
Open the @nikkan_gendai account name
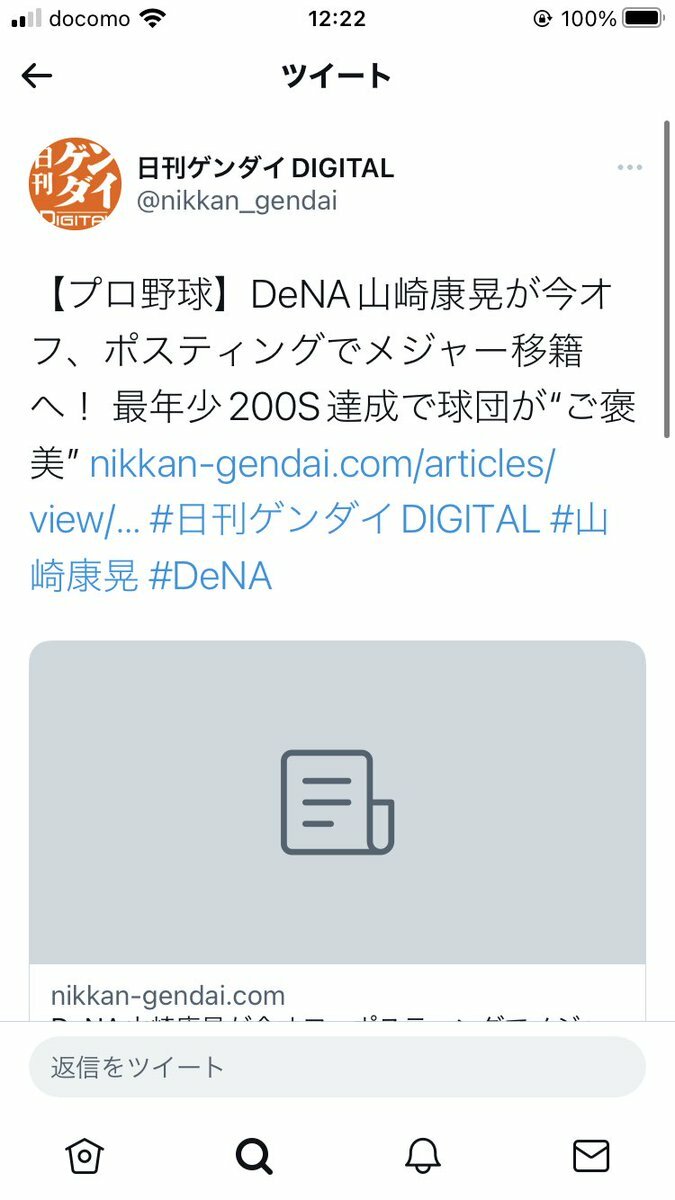[x=237, y=201]
